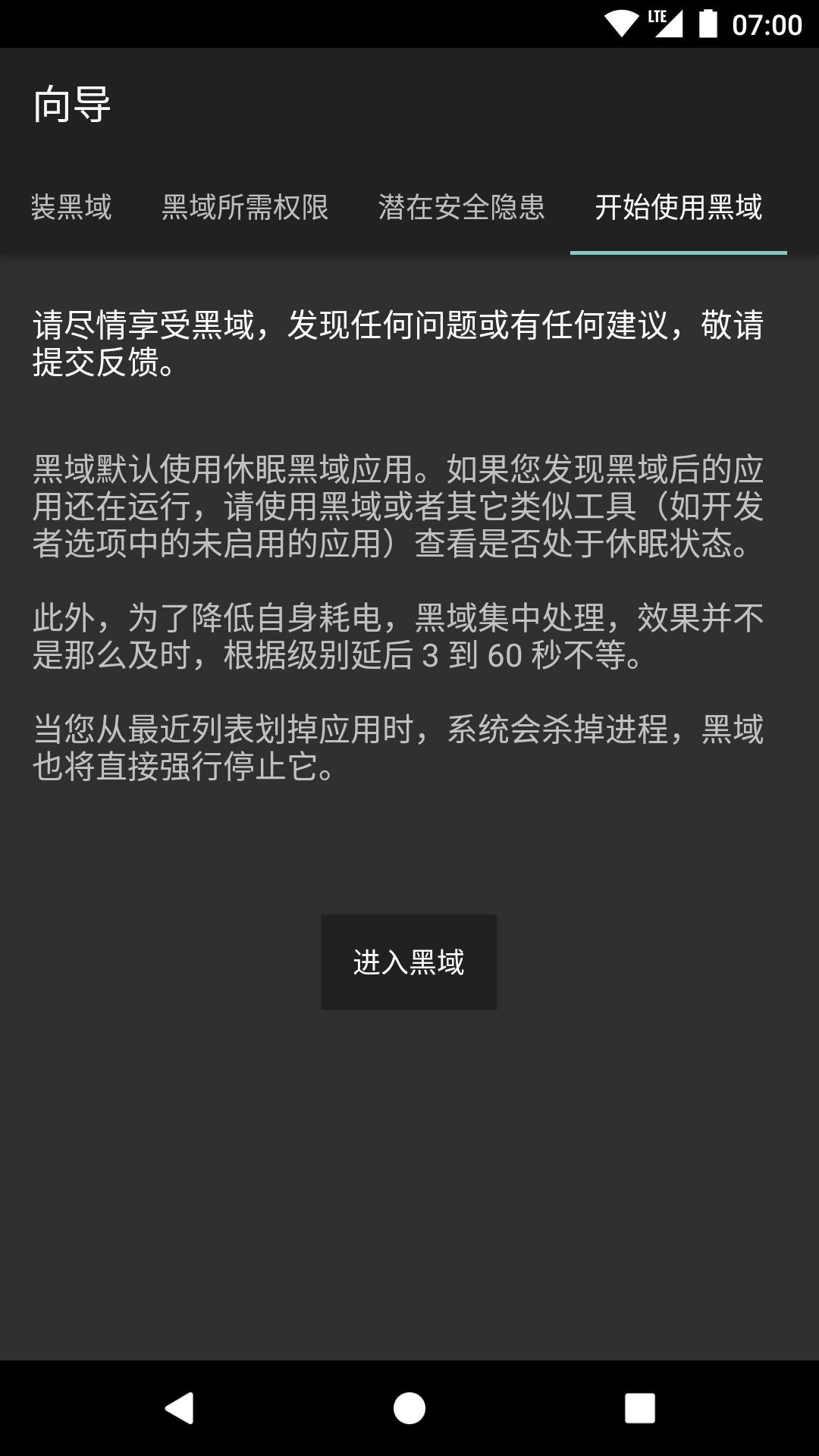This screenshot has width=819, height=1456.
Task: Open the 黑域所需权限 tab
Action: tap(245, 207)
